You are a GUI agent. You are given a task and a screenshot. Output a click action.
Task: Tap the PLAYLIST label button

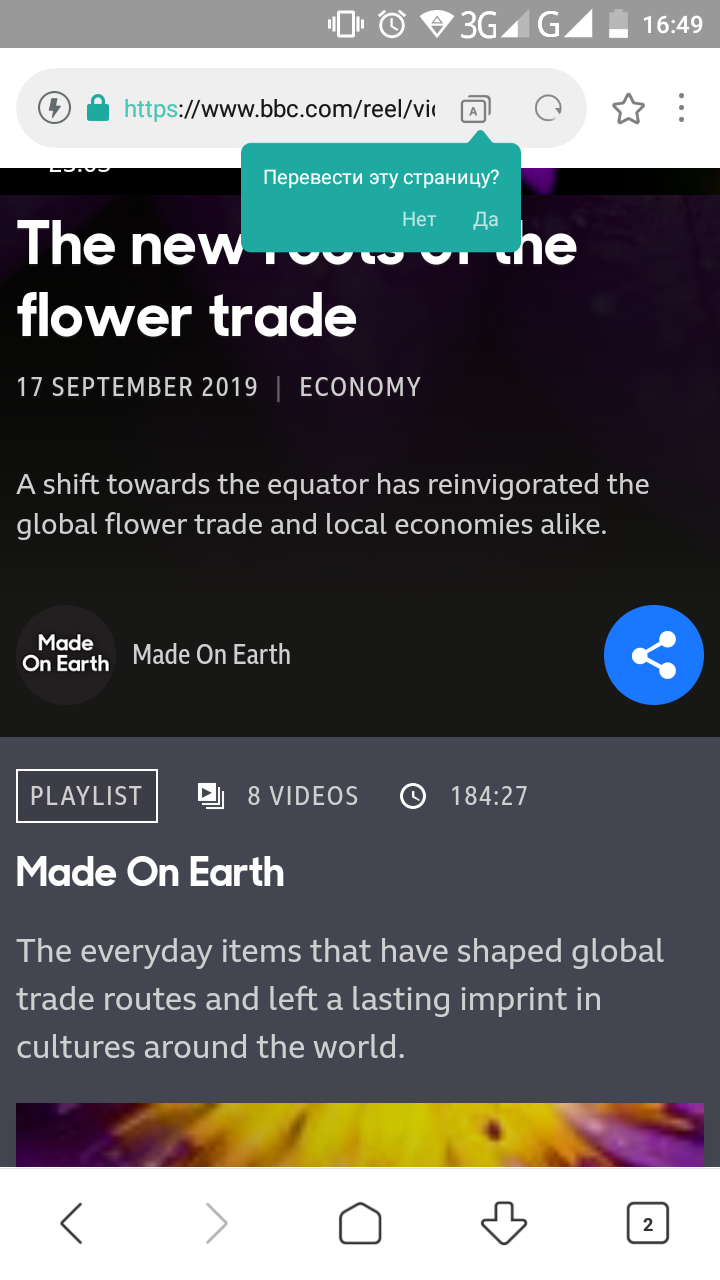pyautogui.click(x=87, y=796)
